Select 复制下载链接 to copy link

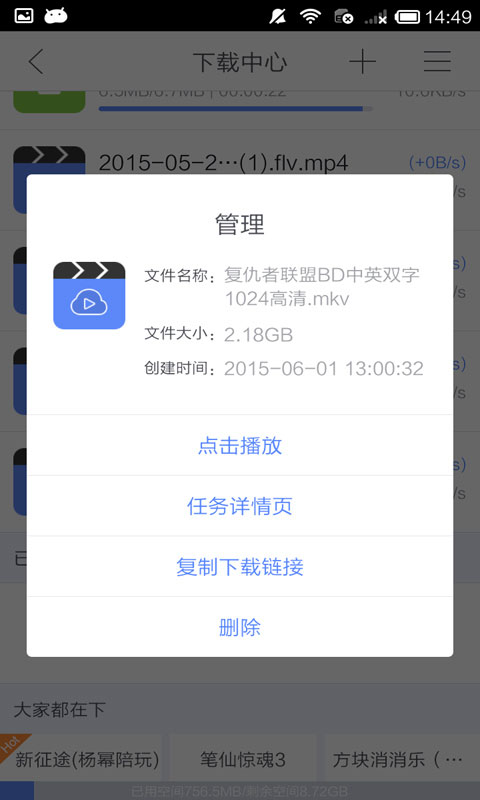pos(240,566)
